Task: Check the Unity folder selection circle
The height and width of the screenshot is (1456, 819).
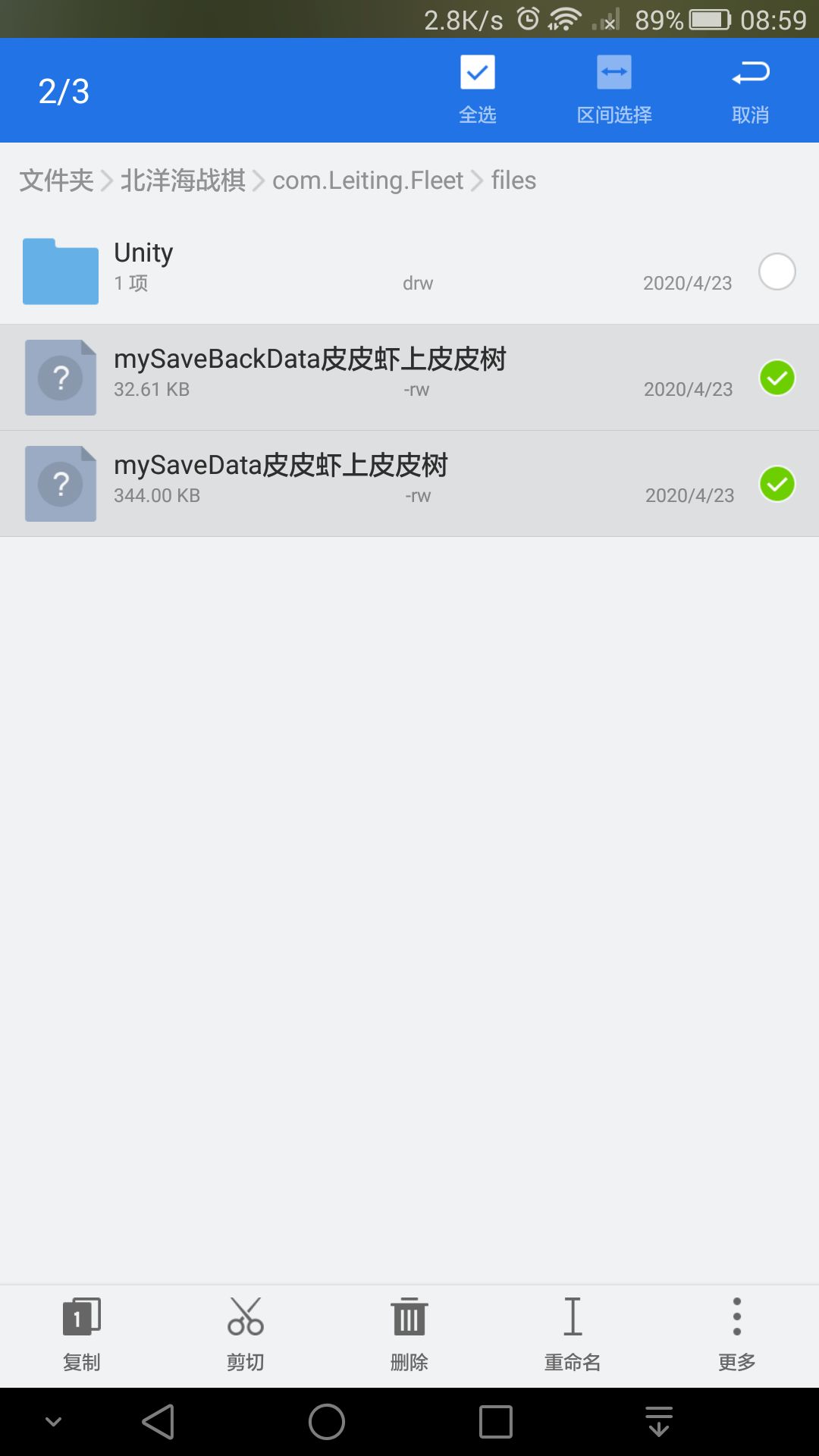Action: coord(777,271)
